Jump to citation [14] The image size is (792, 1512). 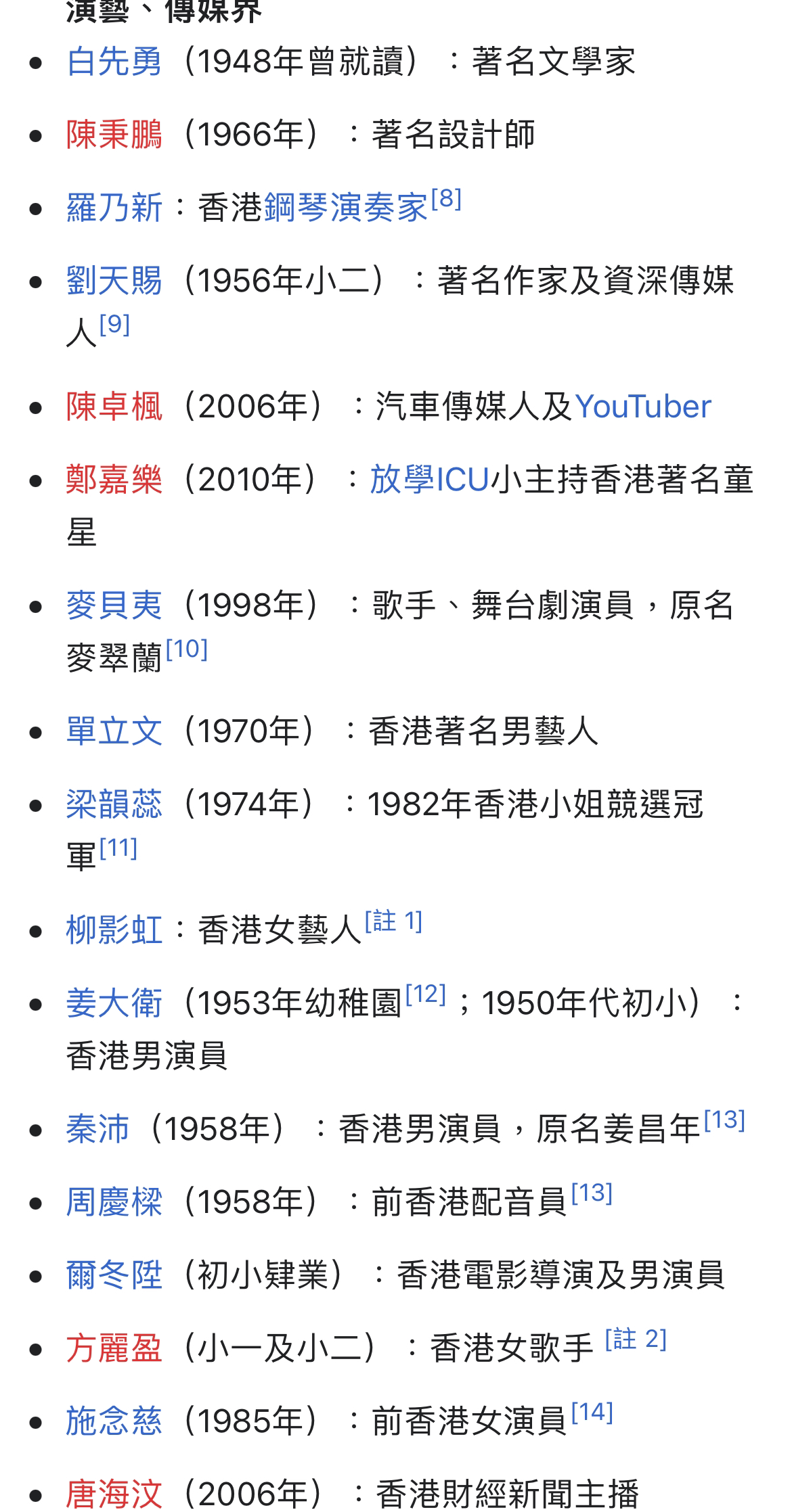(592, 1413)
